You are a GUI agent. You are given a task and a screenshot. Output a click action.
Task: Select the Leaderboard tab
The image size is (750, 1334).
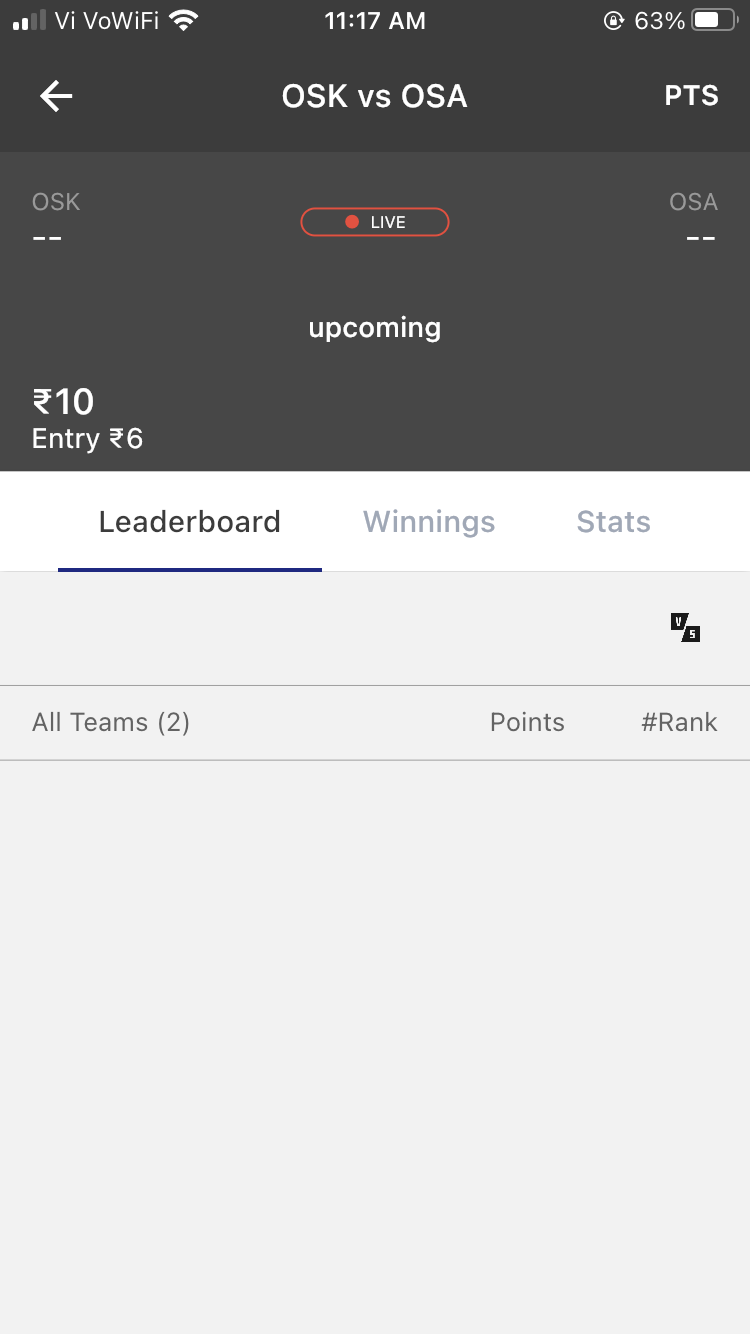click(x=190, y=522)
